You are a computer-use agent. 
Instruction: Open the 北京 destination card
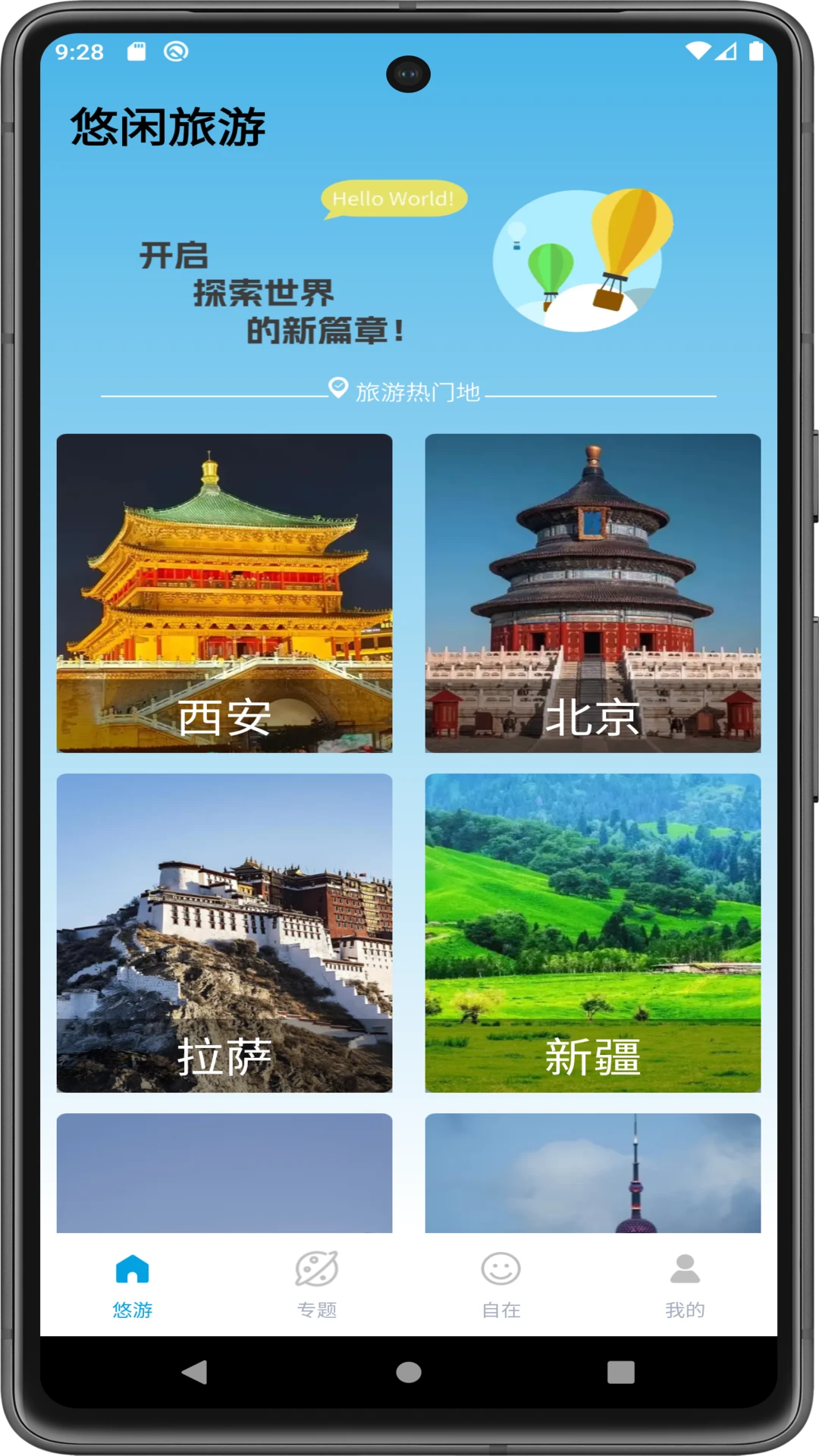592,593
